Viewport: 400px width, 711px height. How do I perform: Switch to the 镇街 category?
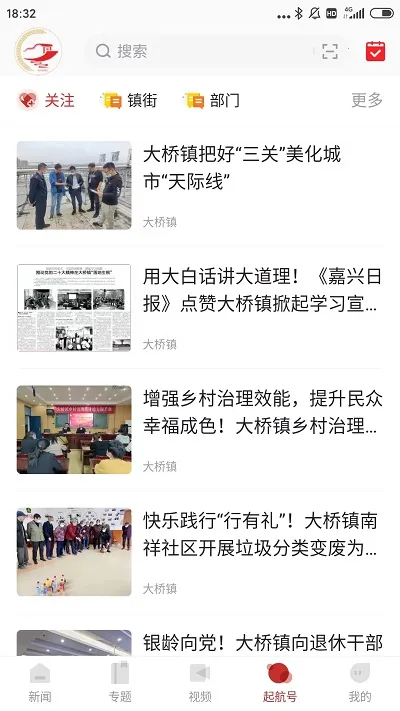coord(129,100)
